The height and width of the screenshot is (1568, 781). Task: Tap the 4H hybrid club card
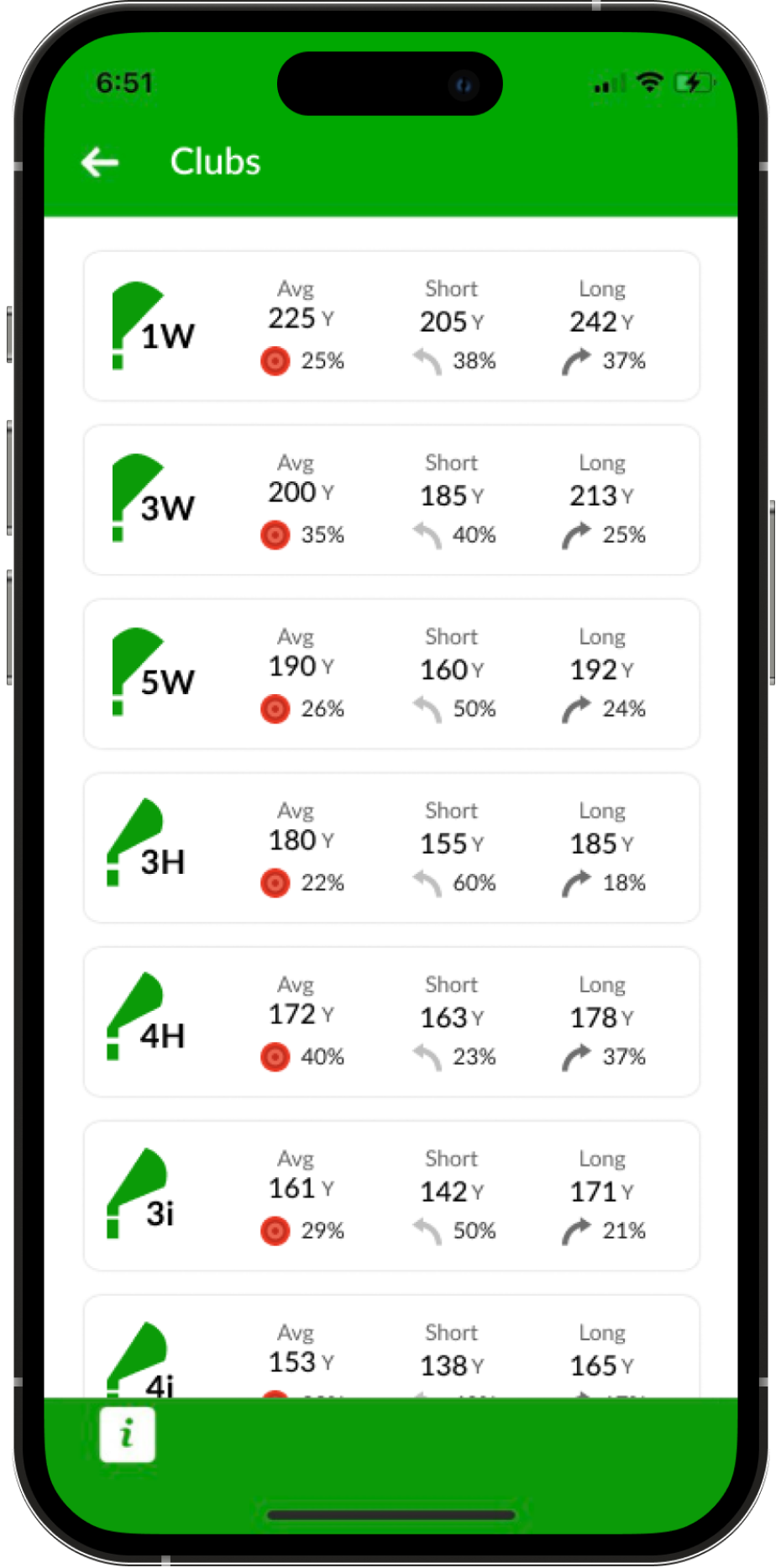click(x=391, y=1022)
